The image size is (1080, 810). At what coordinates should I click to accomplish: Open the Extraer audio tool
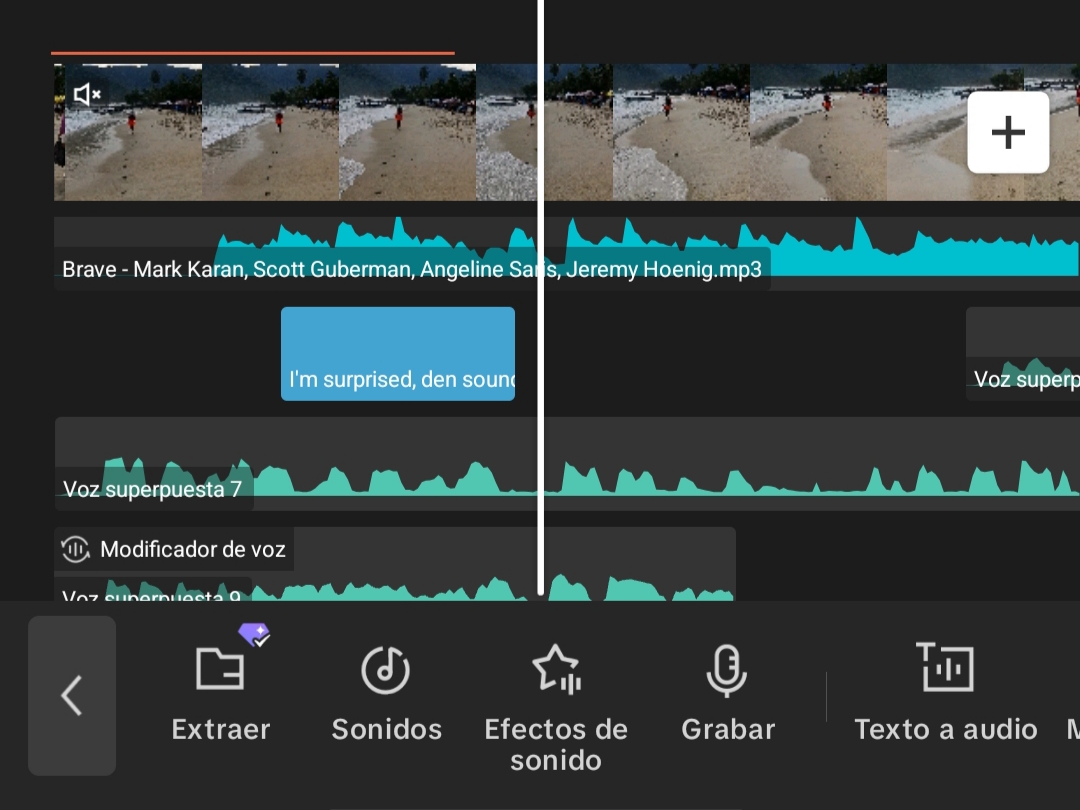[x=221, y=692]
